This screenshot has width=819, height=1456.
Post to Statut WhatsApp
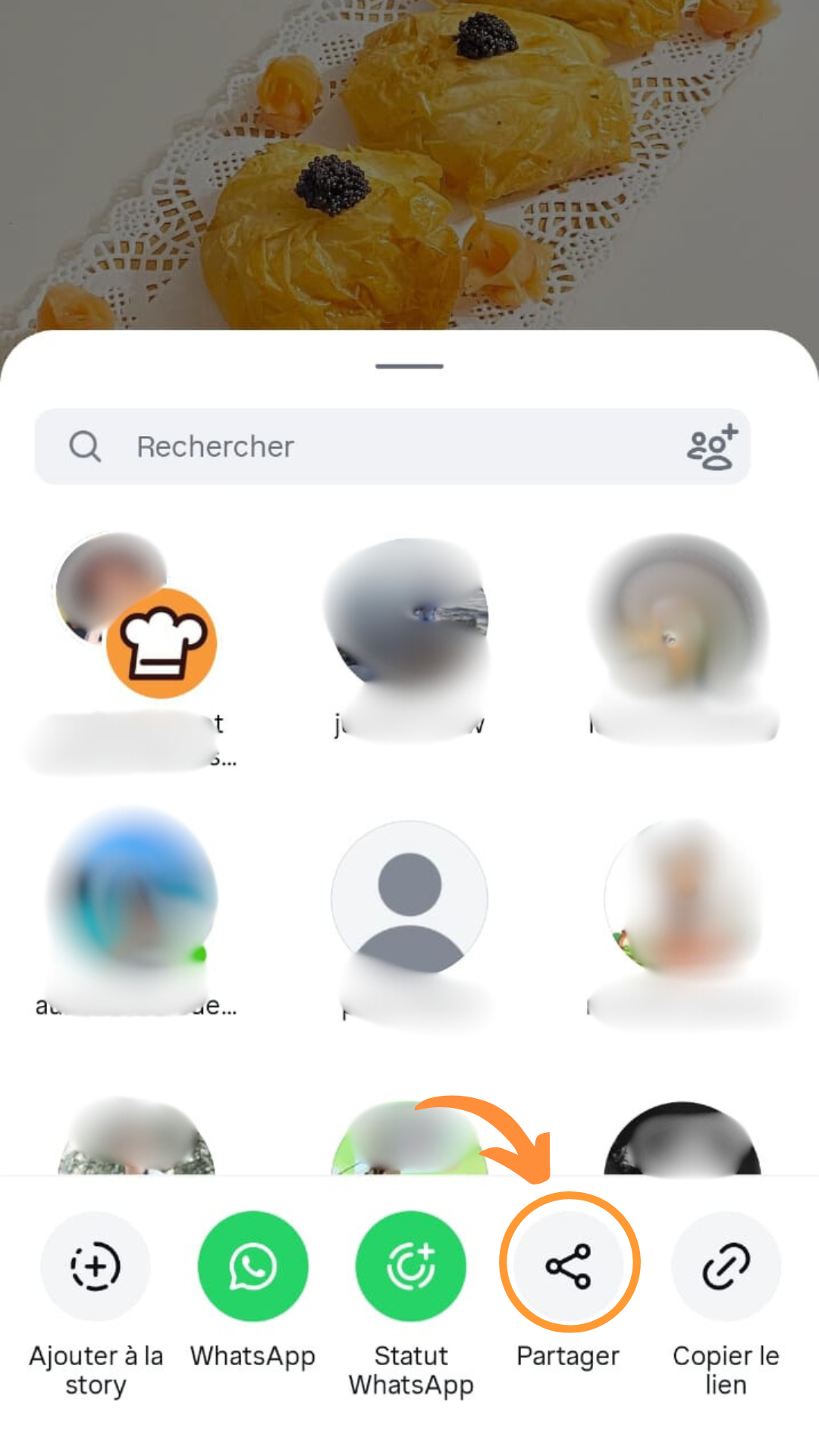point(411,1266)
